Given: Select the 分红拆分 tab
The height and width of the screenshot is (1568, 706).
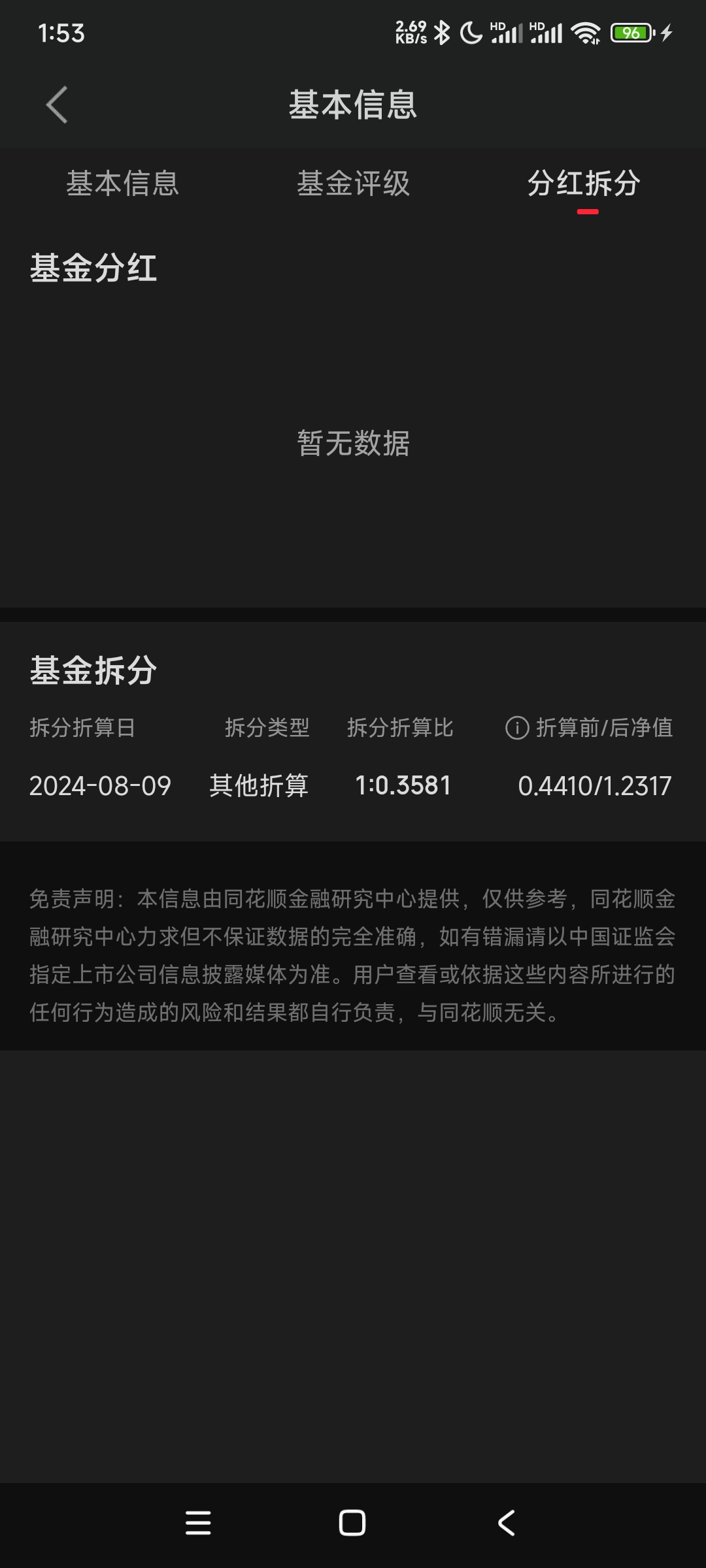Looking at the screenshot, I should click(x=584, y=184).
